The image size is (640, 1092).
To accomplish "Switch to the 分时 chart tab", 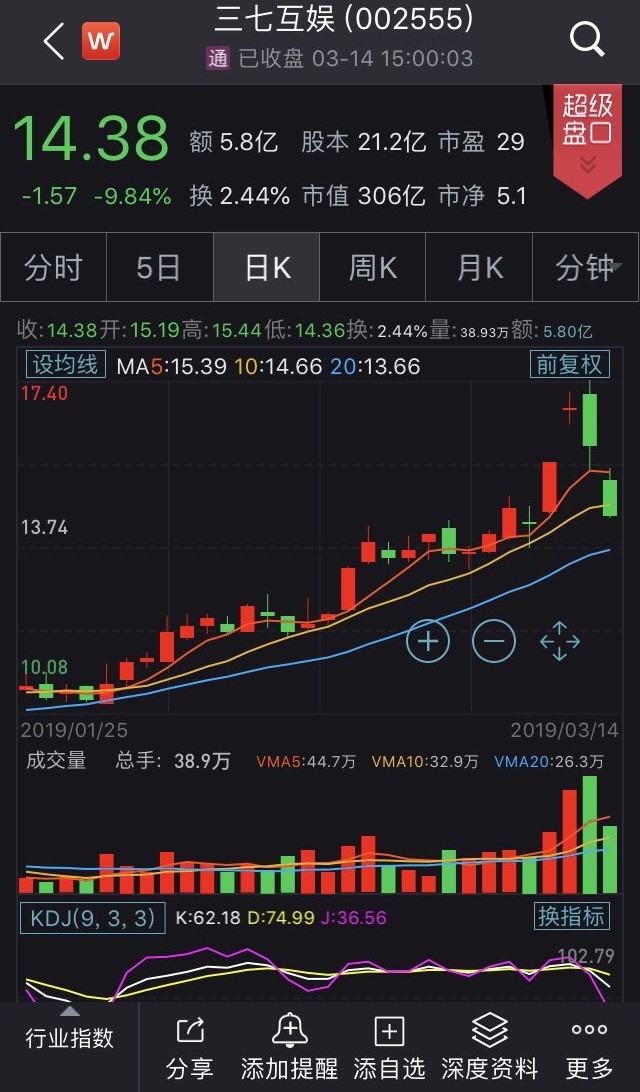I will (53, 268).
